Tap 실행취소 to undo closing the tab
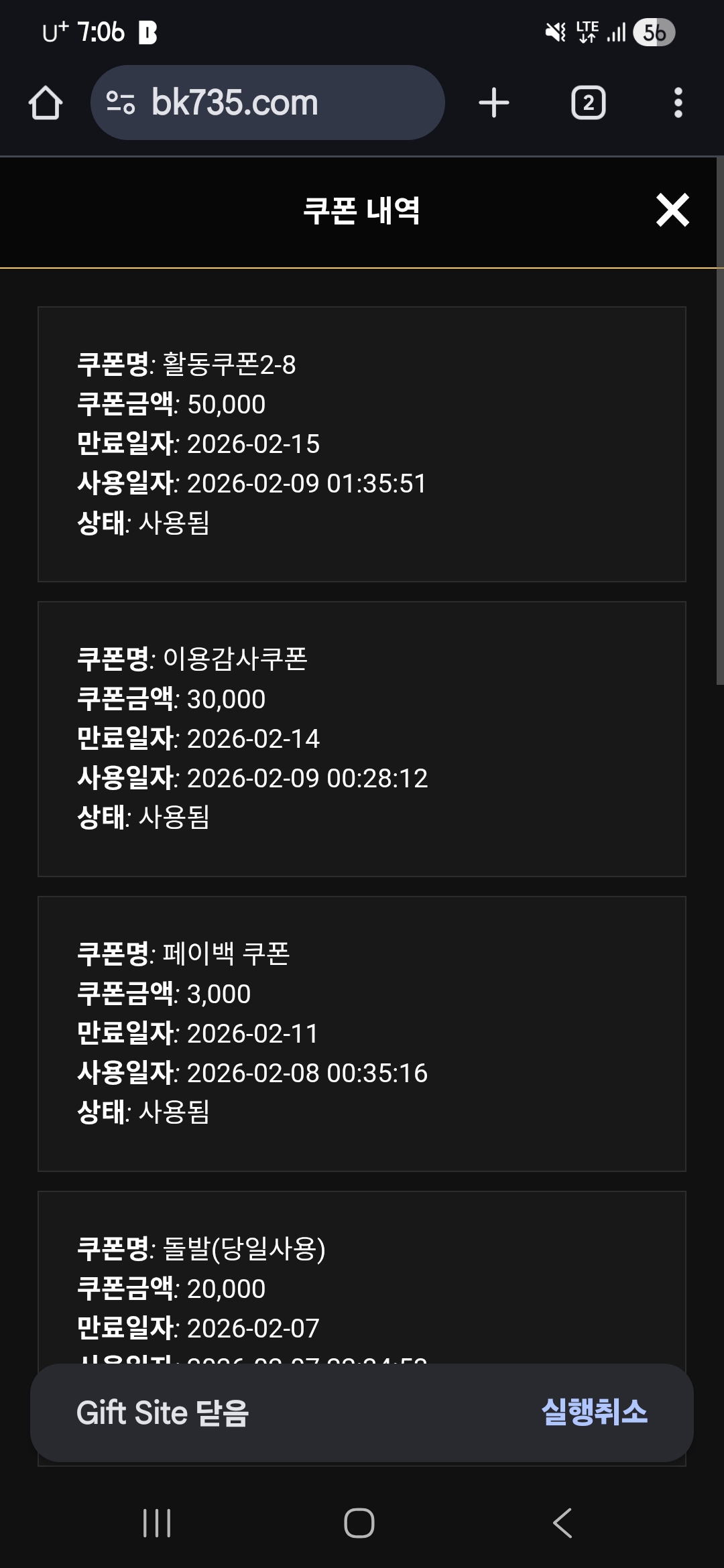This screenshot has width=724, height=1568. tap(594, 1413)
